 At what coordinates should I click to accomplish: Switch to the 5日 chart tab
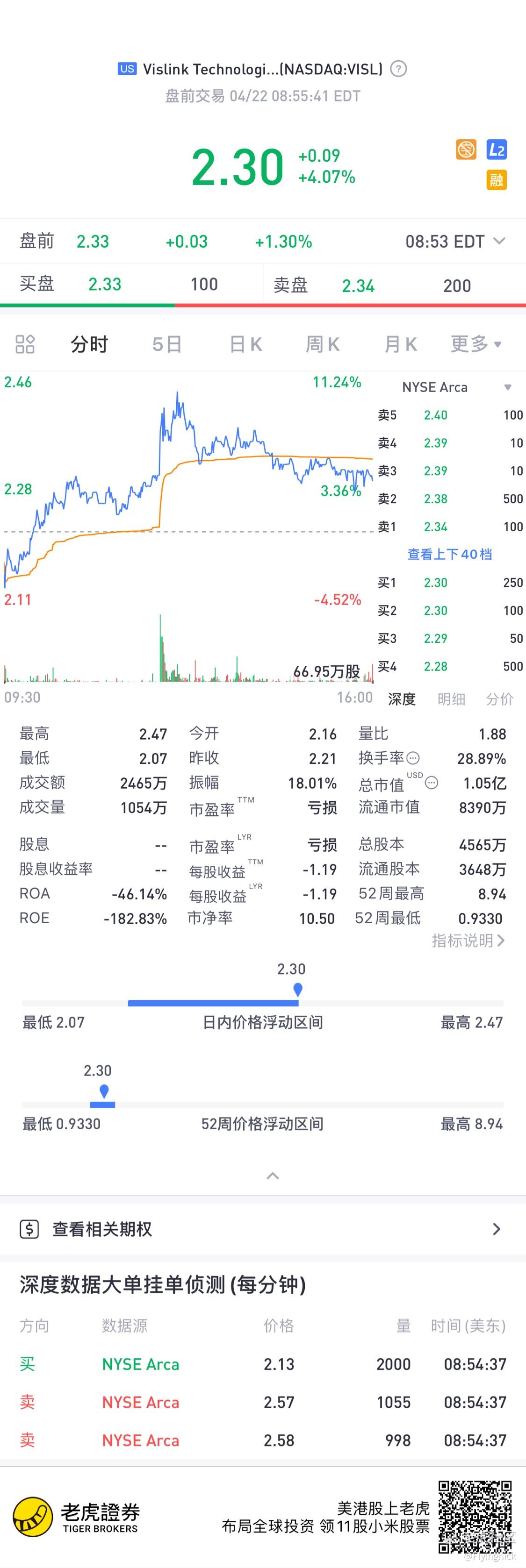click(167, 344)
